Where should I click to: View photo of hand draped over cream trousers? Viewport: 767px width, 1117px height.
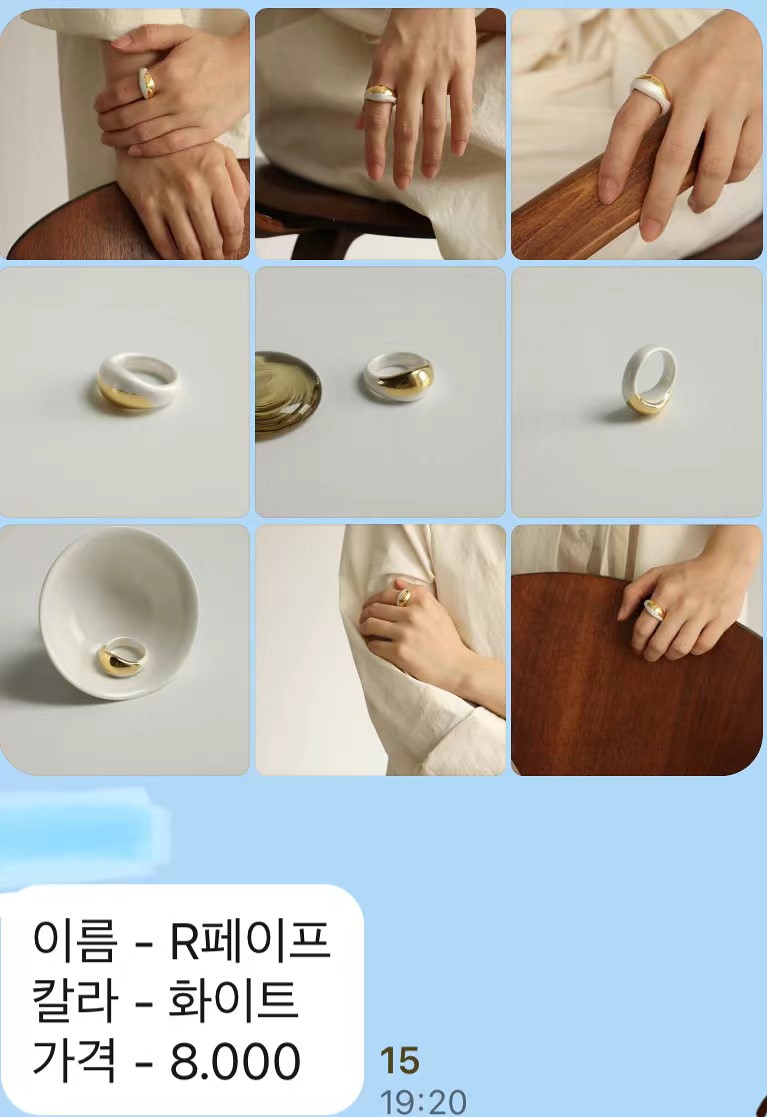pos(380,134)
